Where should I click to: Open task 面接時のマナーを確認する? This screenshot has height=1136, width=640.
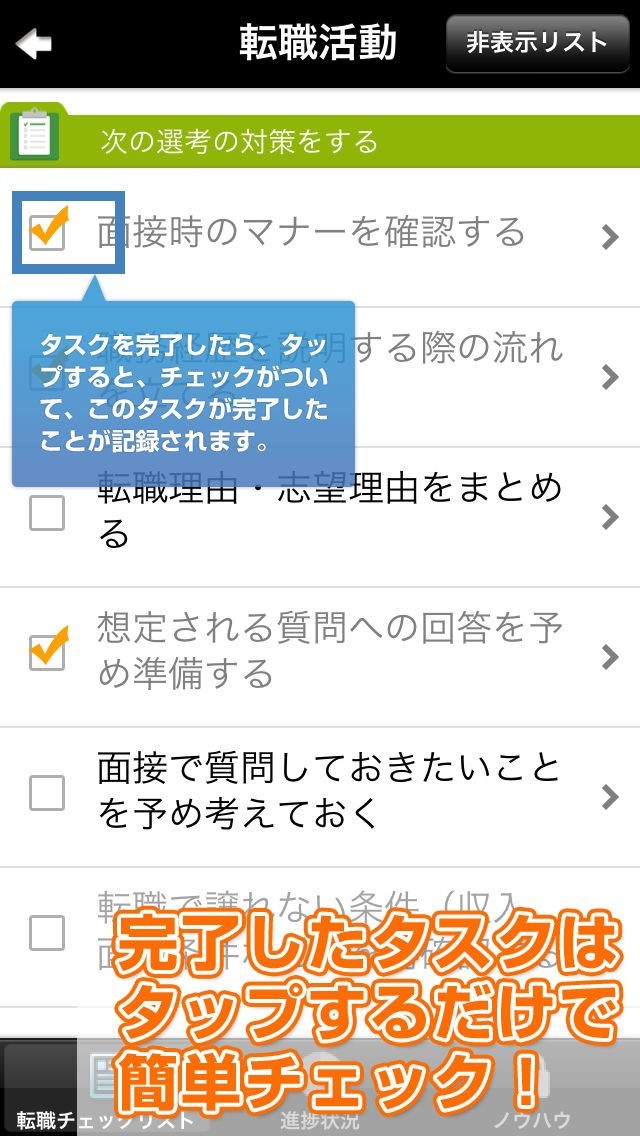pyautogui.click(x=330, y=234)
